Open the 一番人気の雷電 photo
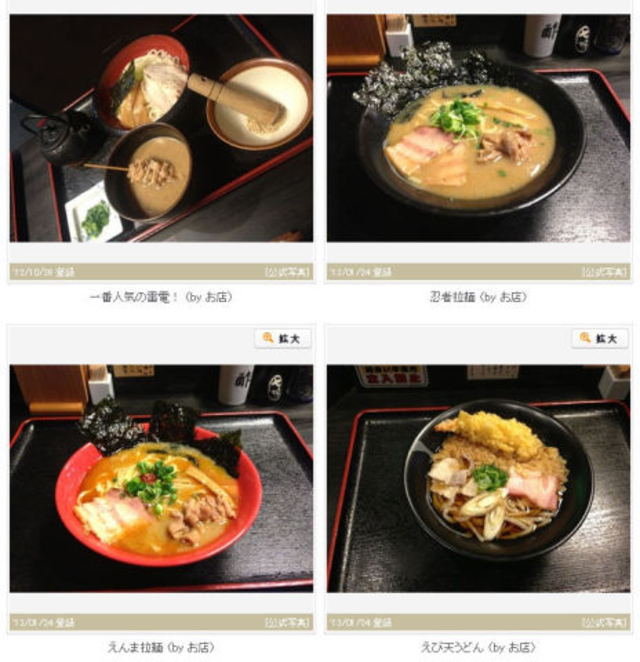Viewport: 640px width, 662px height. 161,128
